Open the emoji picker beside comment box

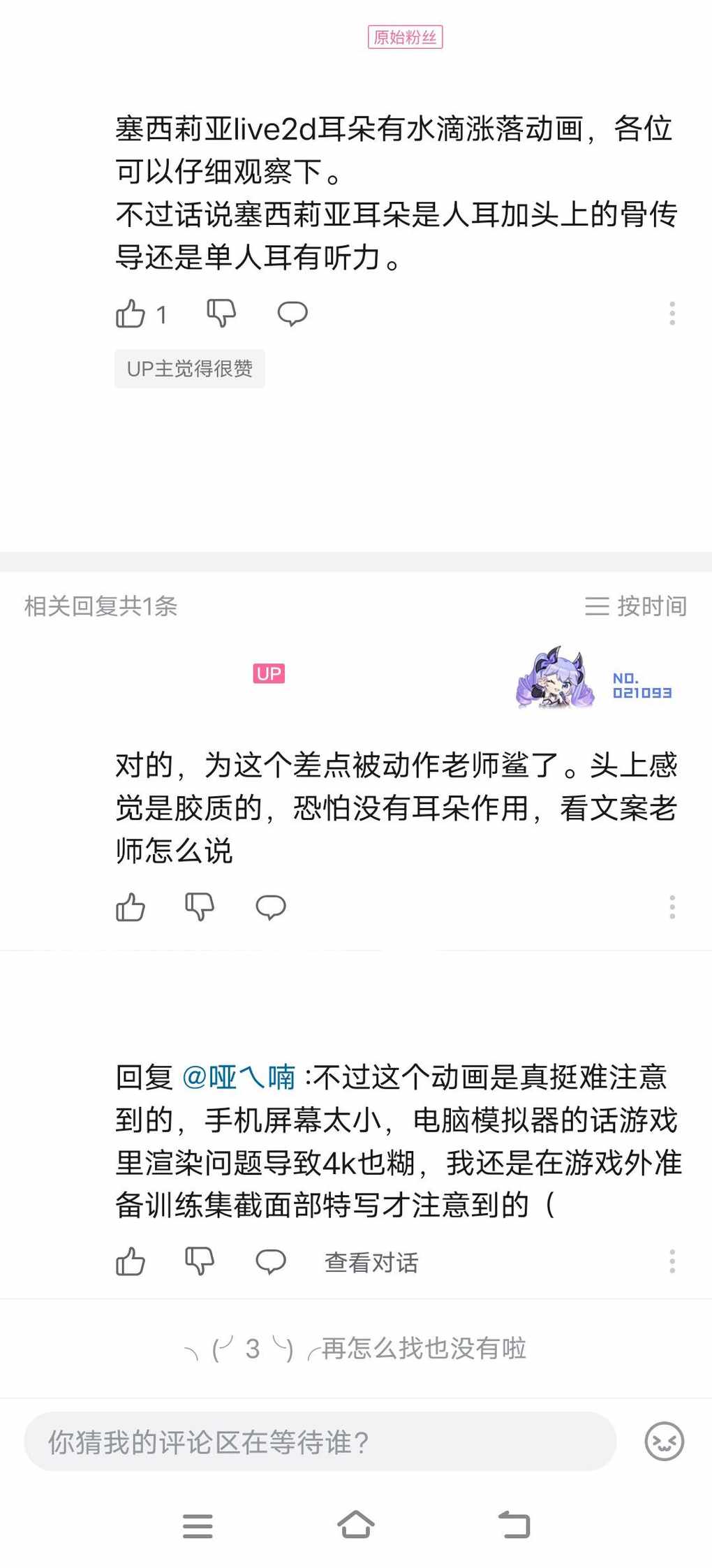[x=664, y=1442]
